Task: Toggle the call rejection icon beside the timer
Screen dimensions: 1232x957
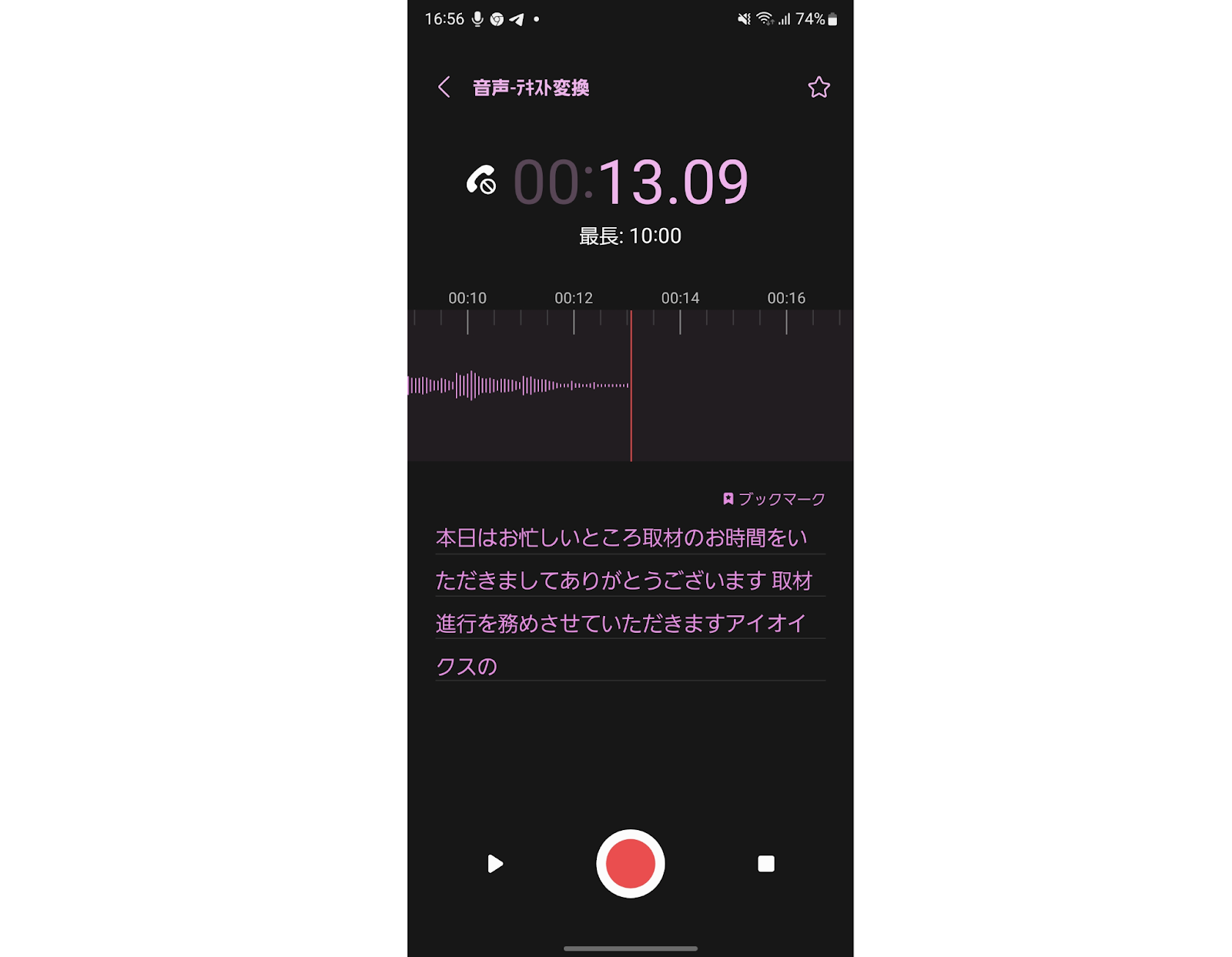Action: click(481, 181)
